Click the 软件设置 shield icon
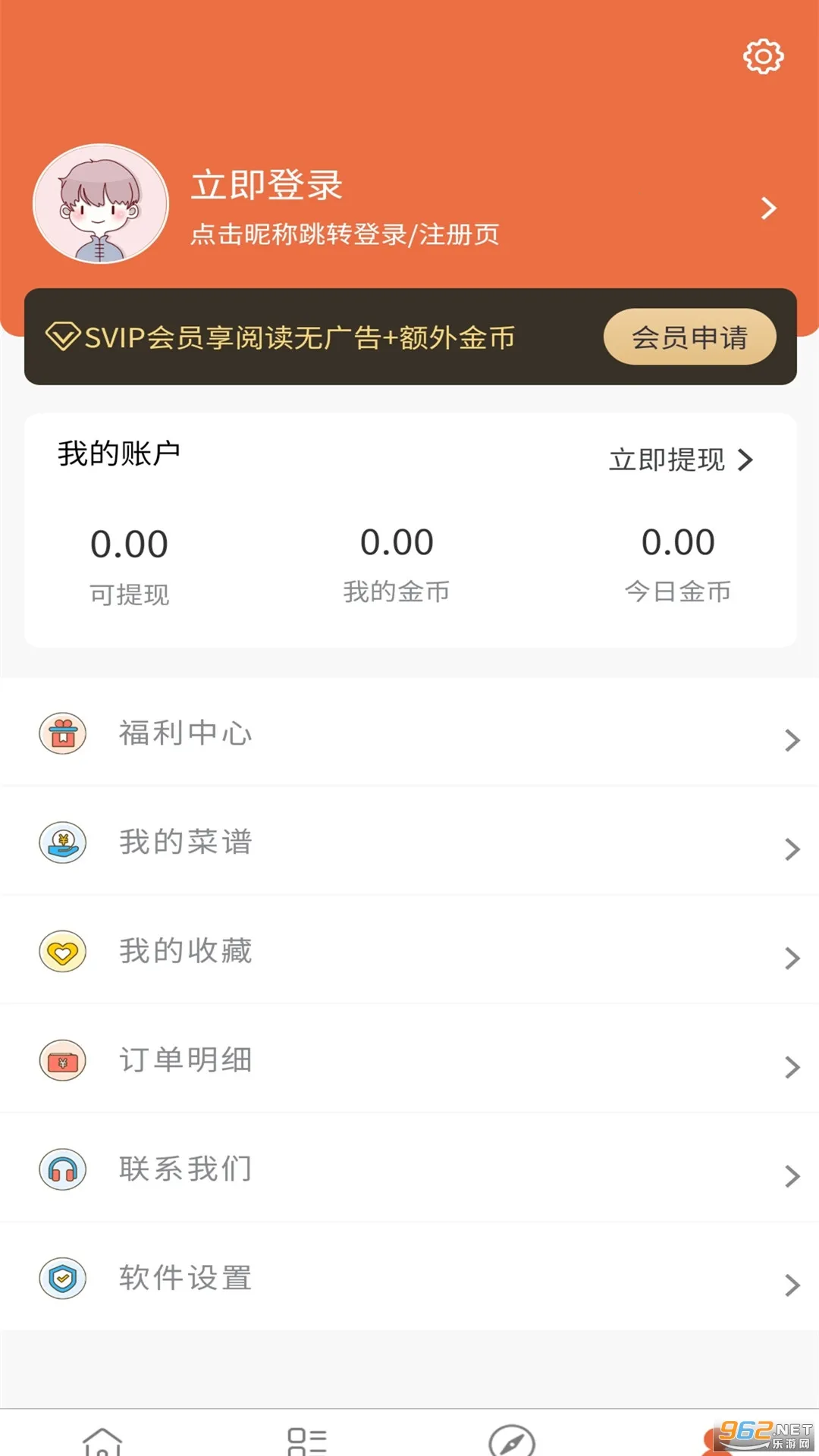 tap(63, 1278)
